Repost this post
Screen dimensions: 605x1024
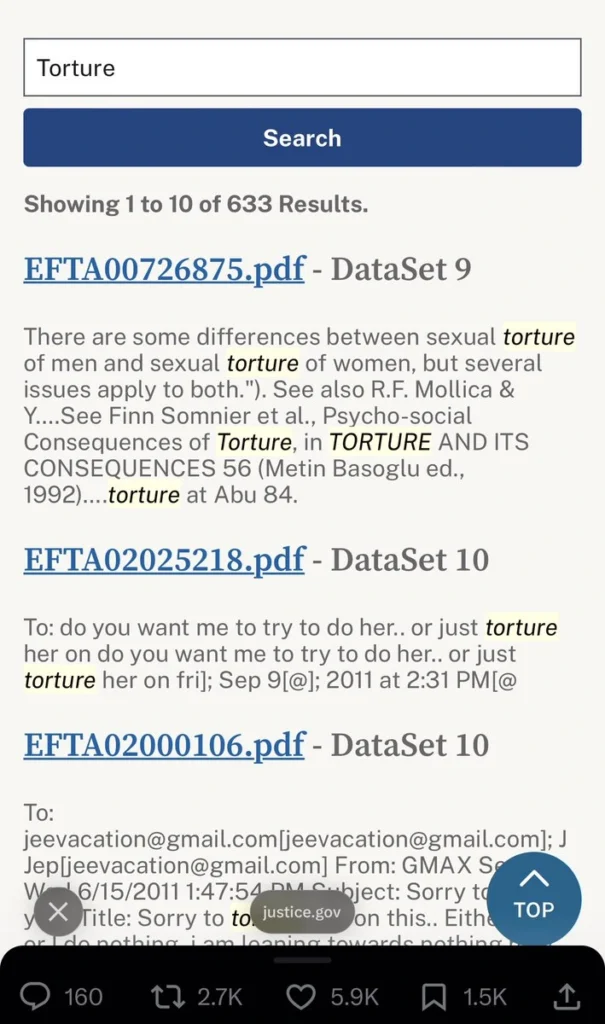tap(166, 996)
